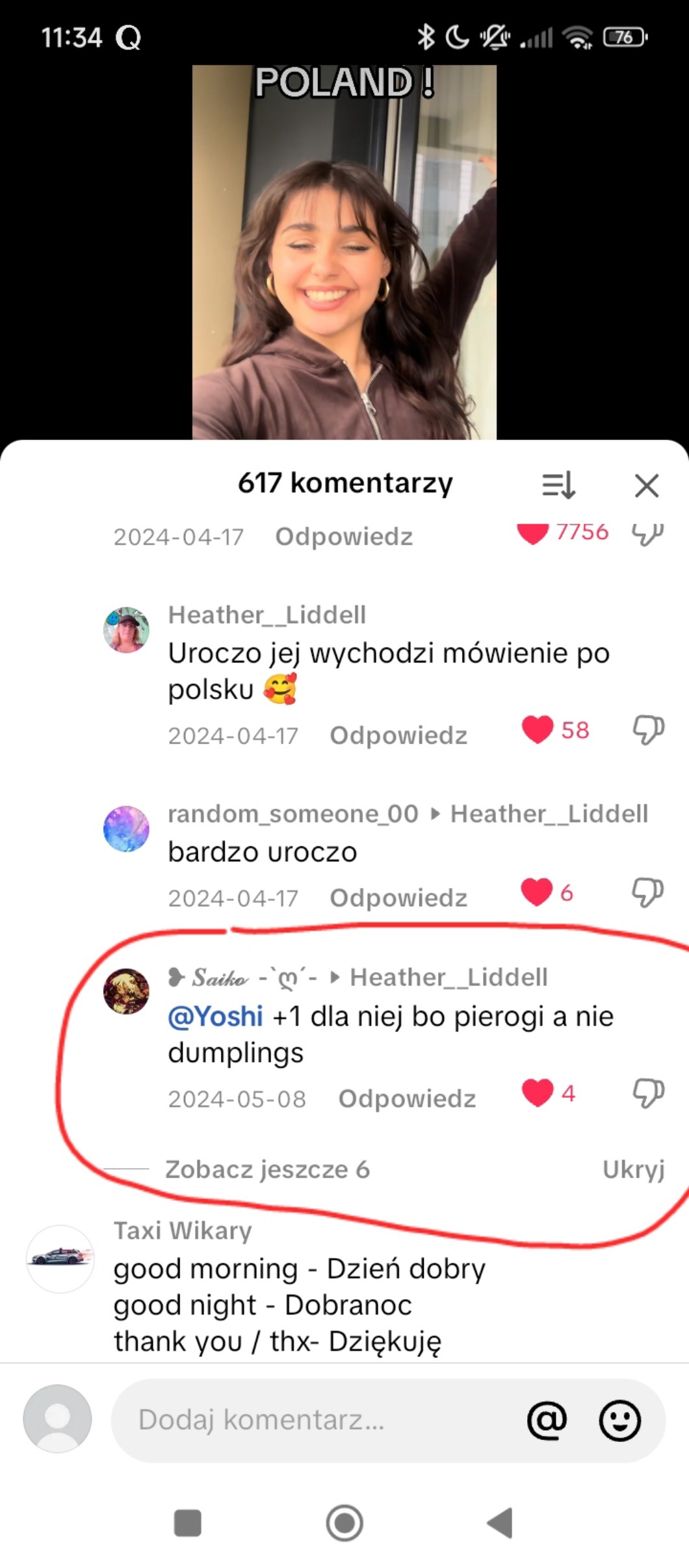Like random_someone_00's reply
The width and height of the screenshot is (689, 1568).
click(537, 892)
